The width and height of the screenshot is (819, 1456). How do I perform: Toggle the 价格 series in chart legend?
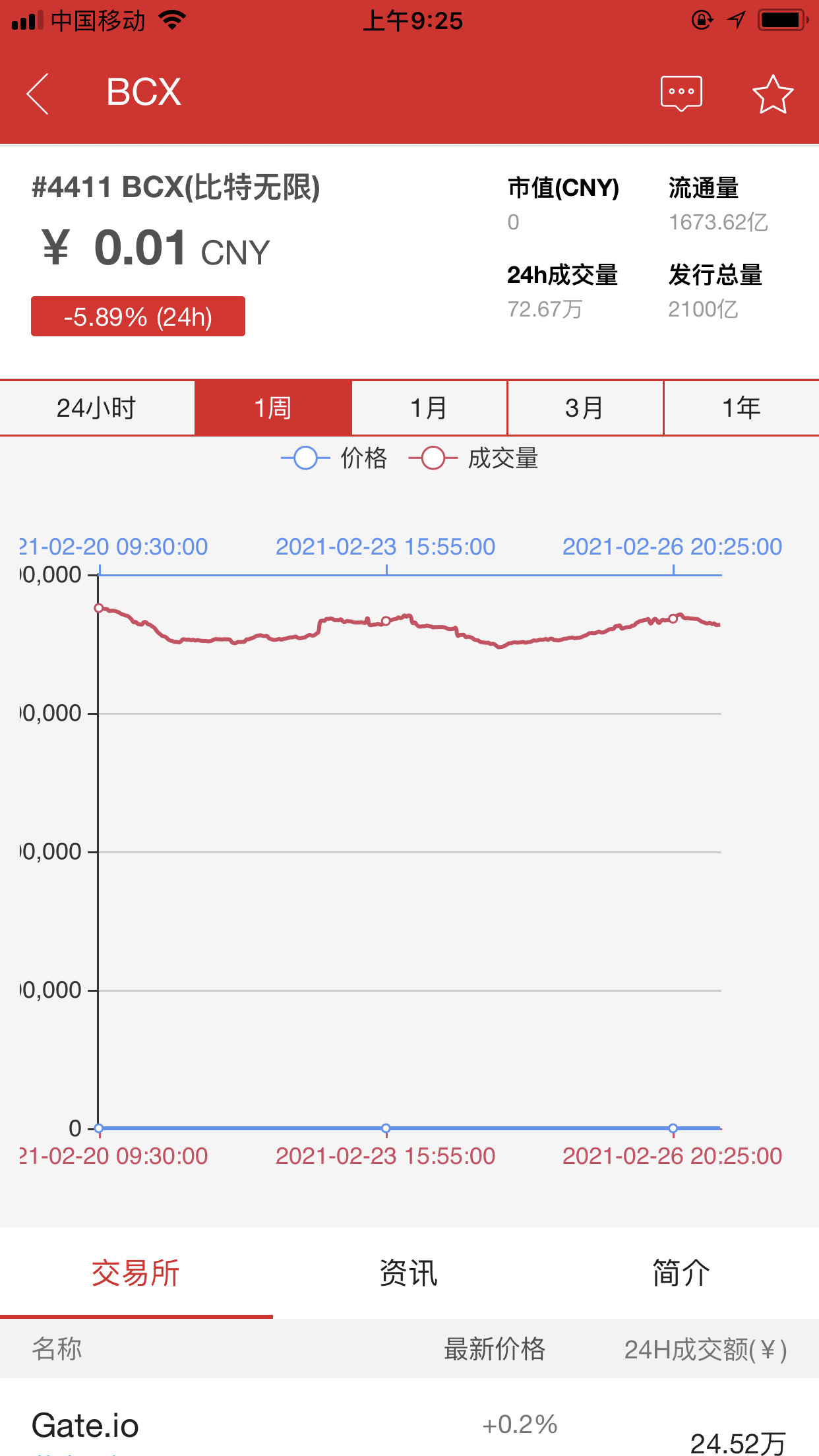(334, 458)
